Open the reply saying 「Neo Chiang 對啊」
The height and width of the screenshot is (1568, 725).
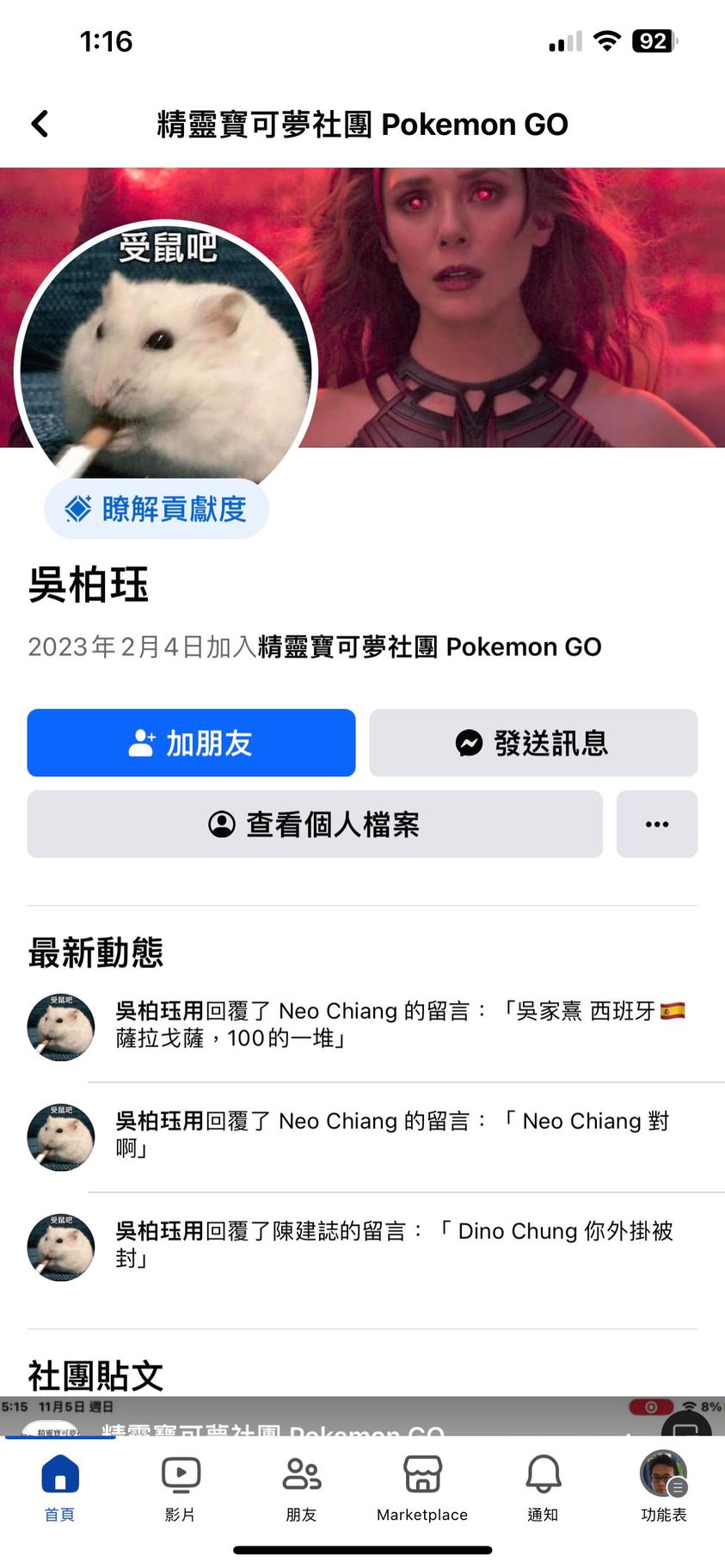point(391,1135)
